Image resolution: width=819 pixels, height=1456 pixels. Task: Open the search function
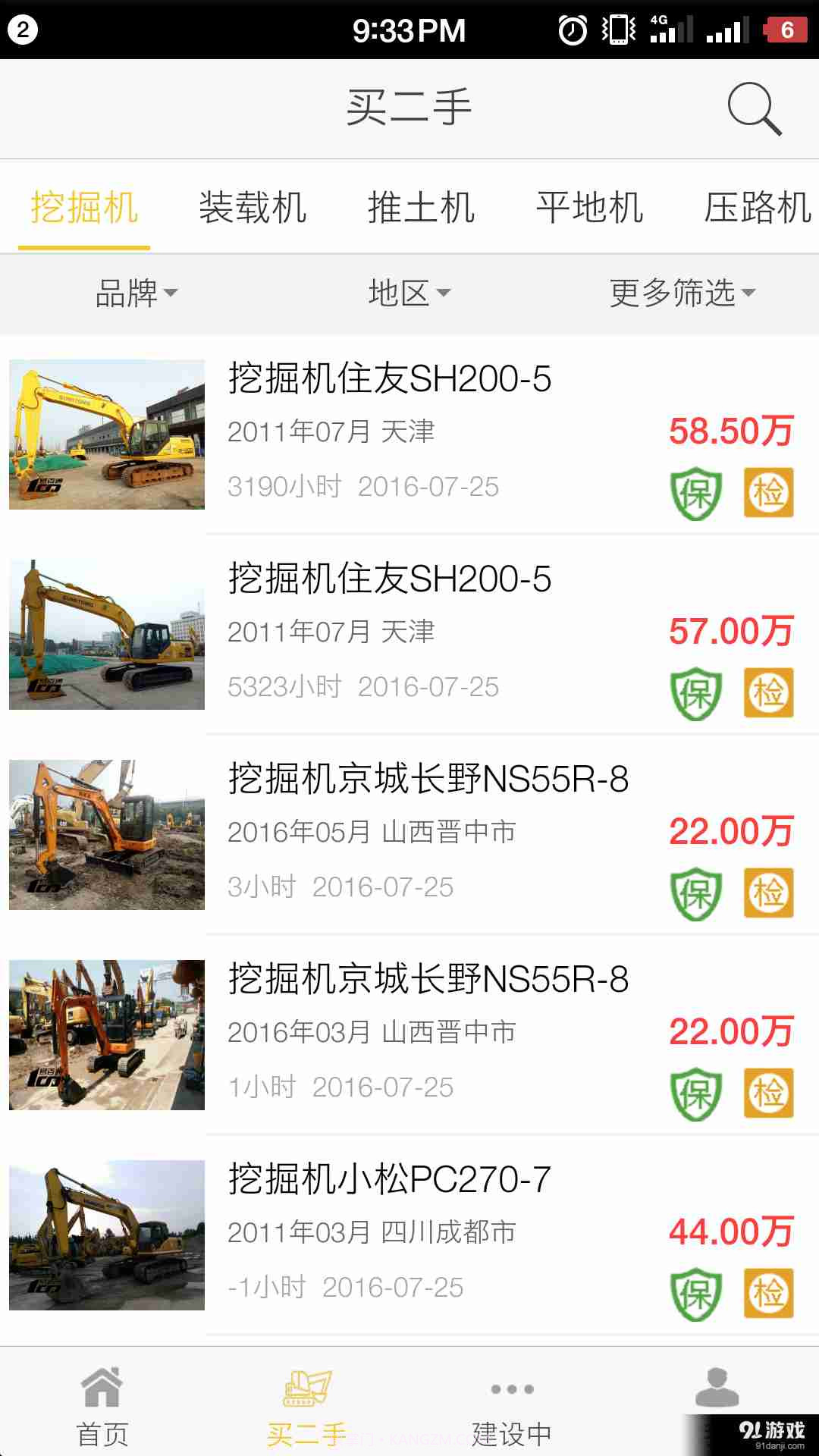click(x=753, y=108)
